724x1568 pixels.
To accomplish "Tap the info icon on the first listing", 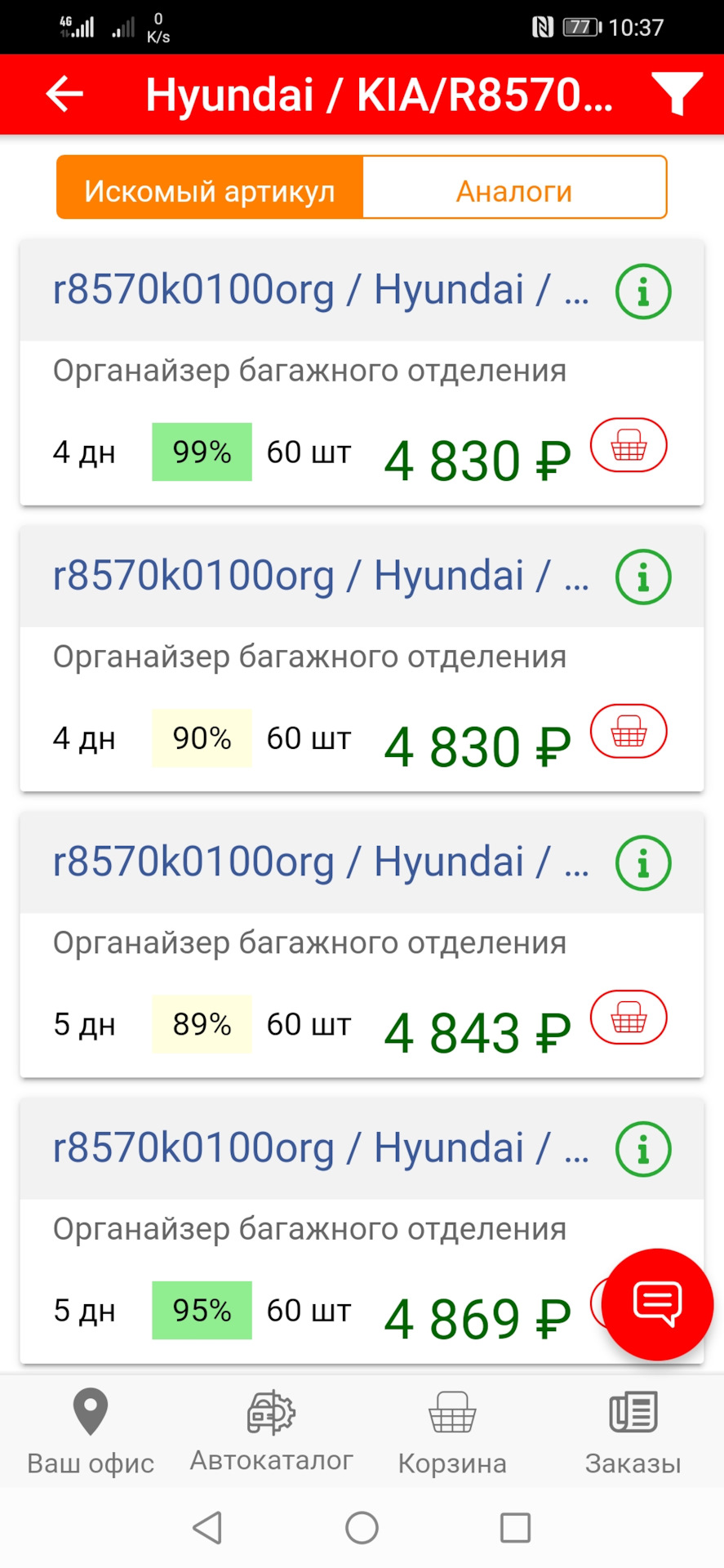I will click(x=642, y=291).
